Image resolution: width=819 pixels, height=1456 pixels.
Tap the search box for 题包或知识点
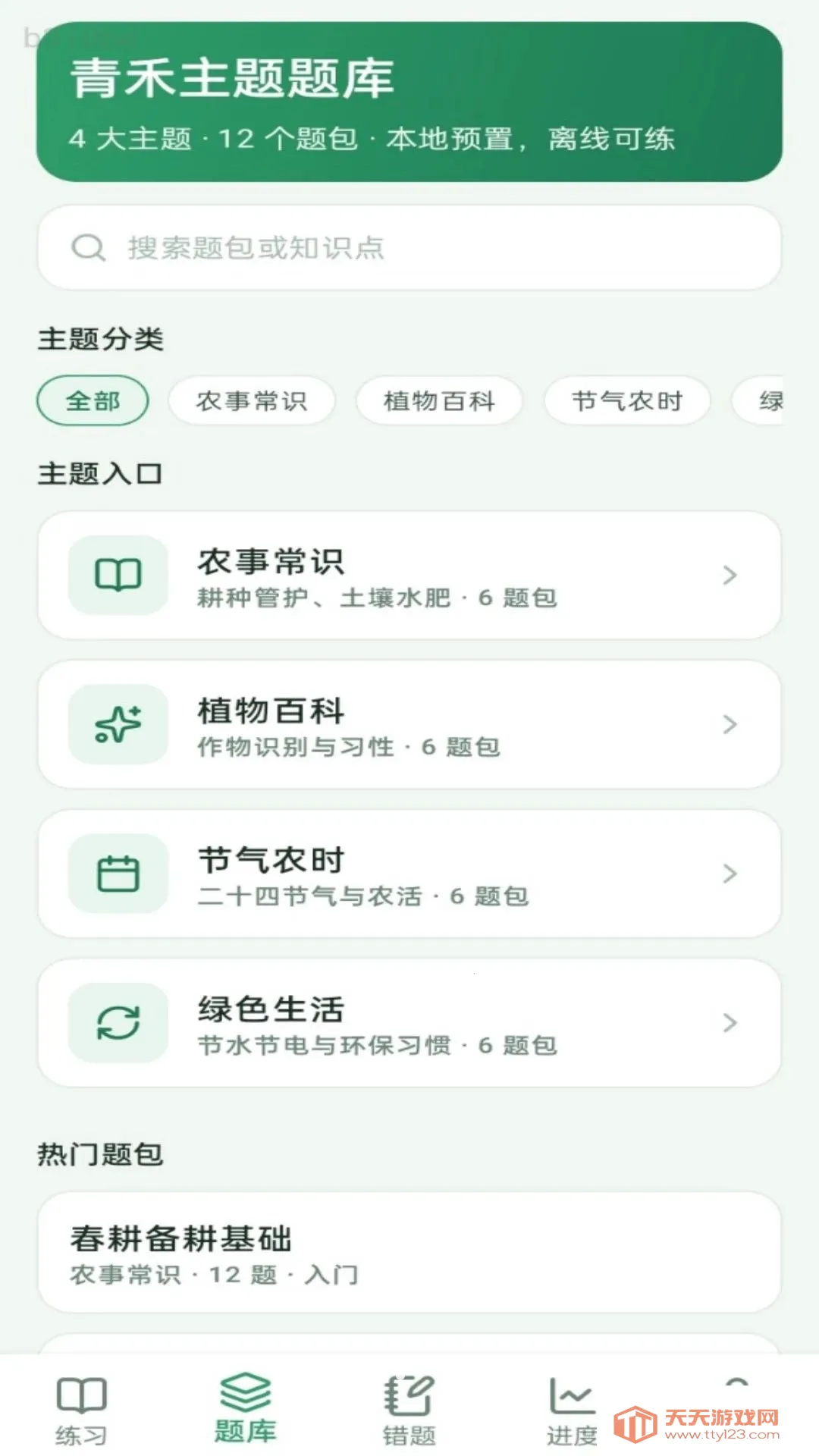(x=409, y=247)
